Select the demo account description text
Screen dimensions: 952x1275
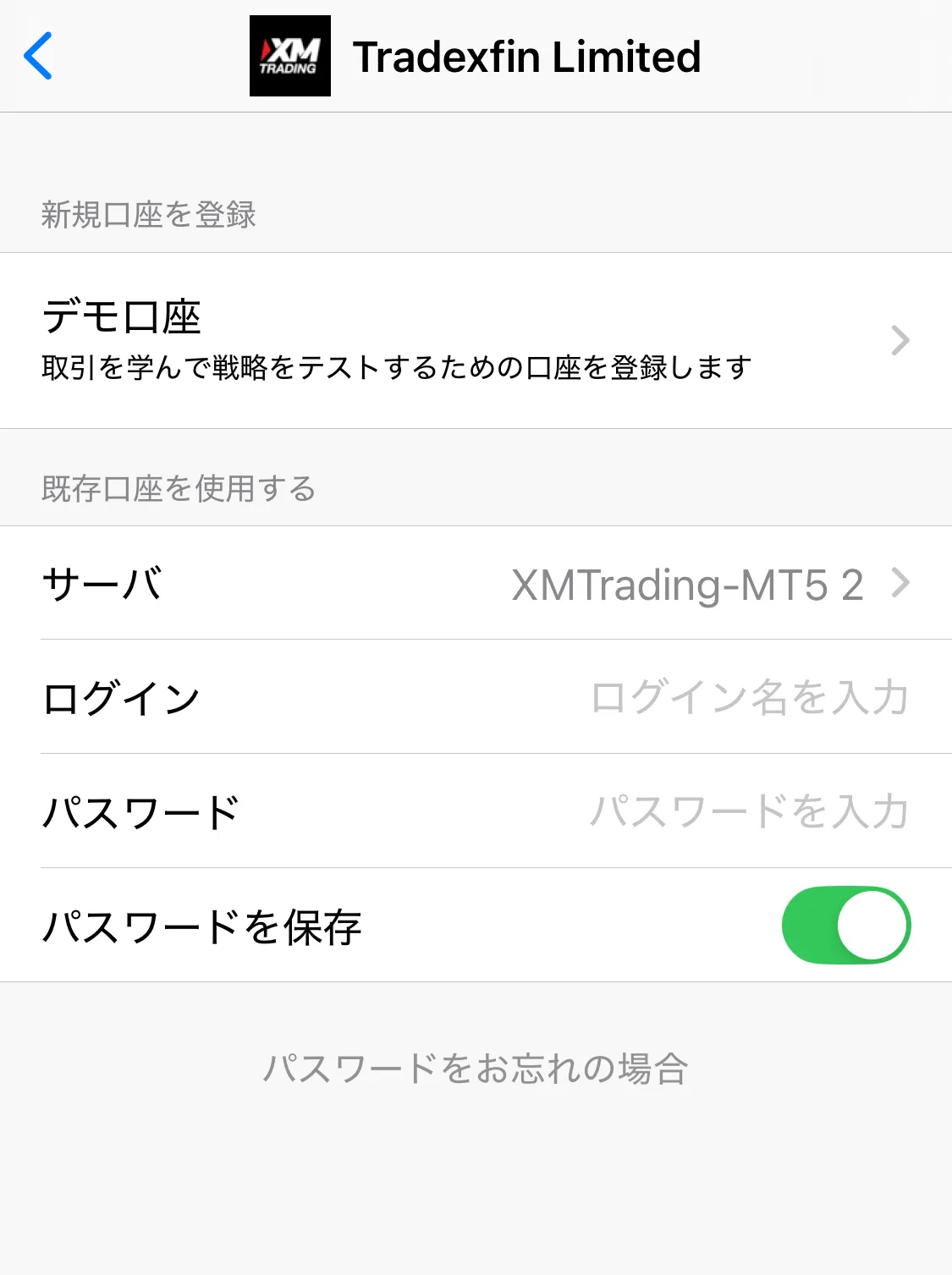tap(395, 367)
